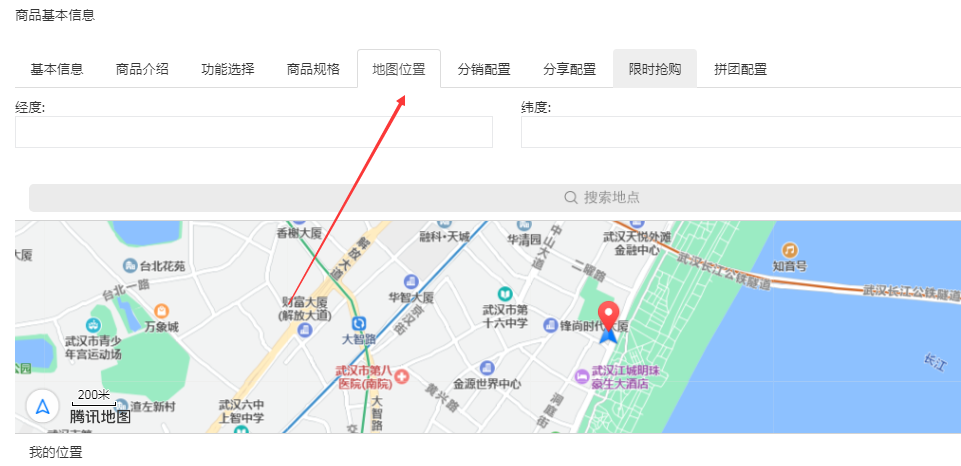Screen dimensions: 961x466
Task: Switch to 分享配置 tab
Action: [570, 69]
